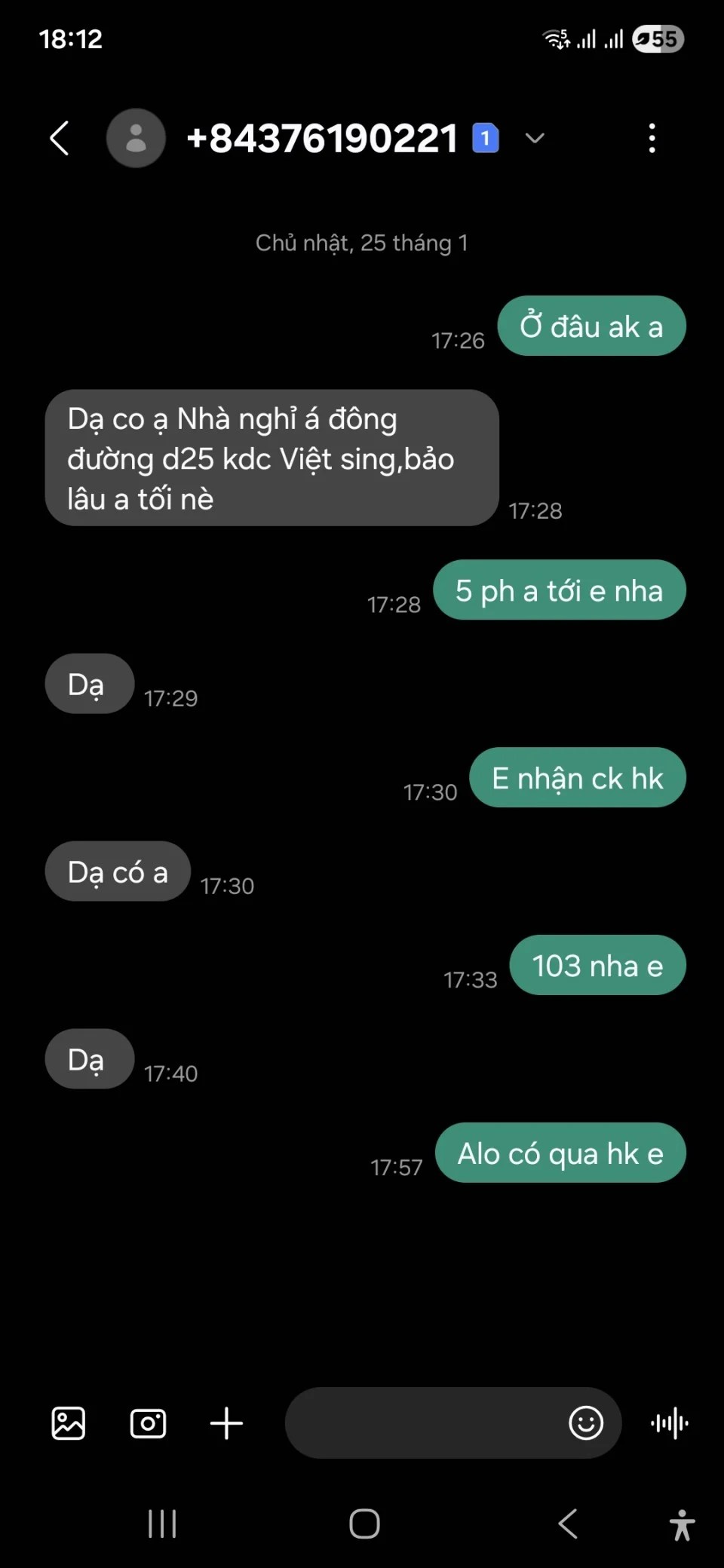Open the accessibility shortcut button
This screenshot has width=724, height=1568.
coord(682,1525)
